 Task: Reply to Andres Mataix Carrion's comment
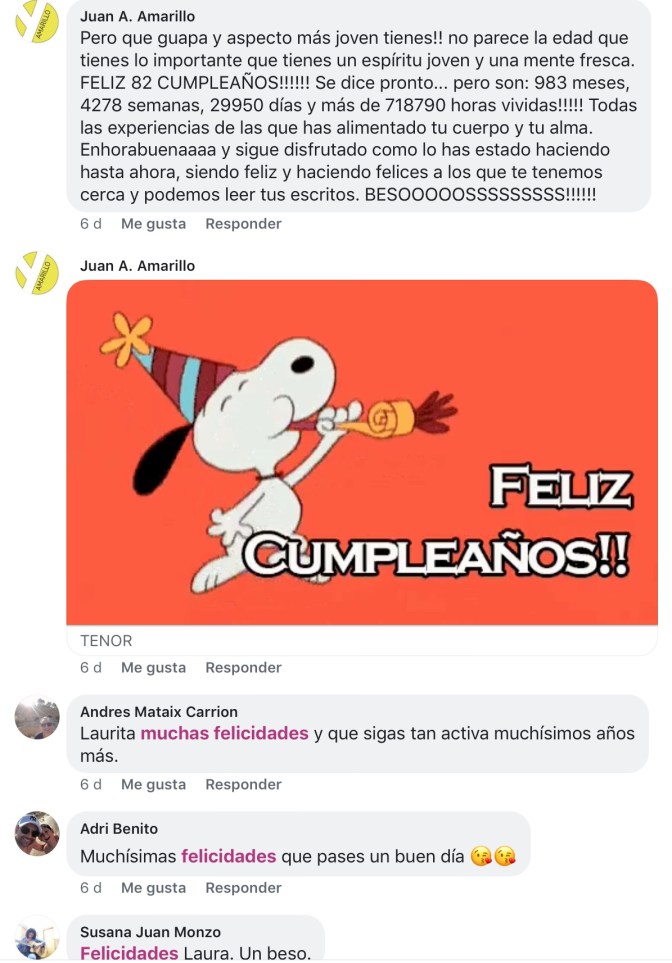point(243,785)
